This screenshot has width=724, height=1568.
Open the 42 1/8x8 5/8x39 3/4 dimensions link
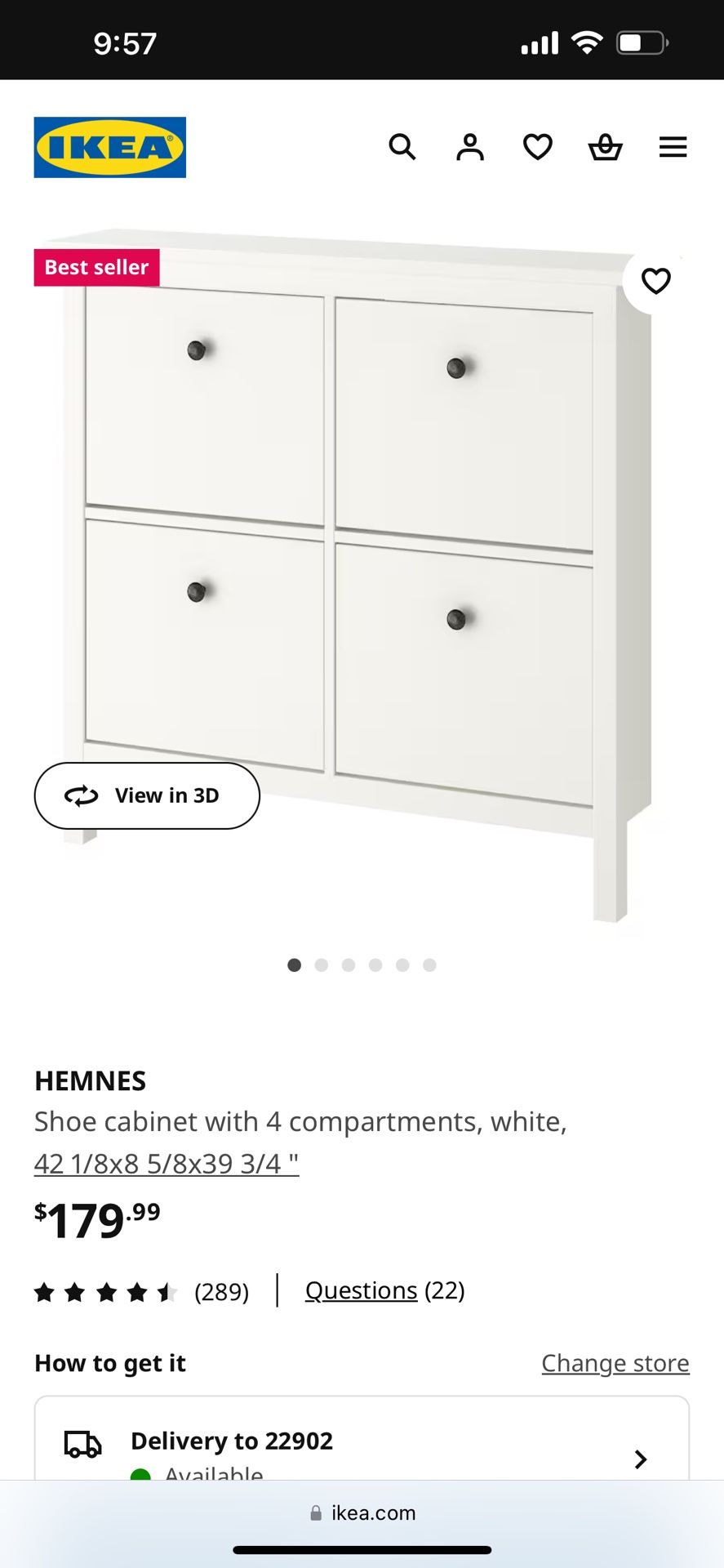point(167,1163)
